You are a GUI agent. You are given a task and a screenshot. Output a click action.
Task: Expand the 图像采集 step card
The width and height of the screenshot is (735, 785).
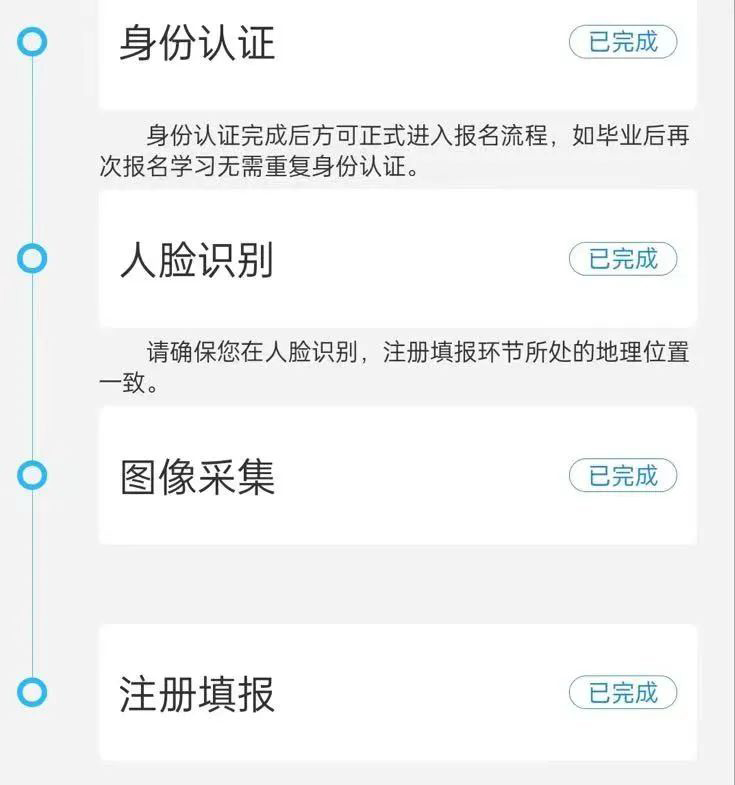click(x=400, y=475)
